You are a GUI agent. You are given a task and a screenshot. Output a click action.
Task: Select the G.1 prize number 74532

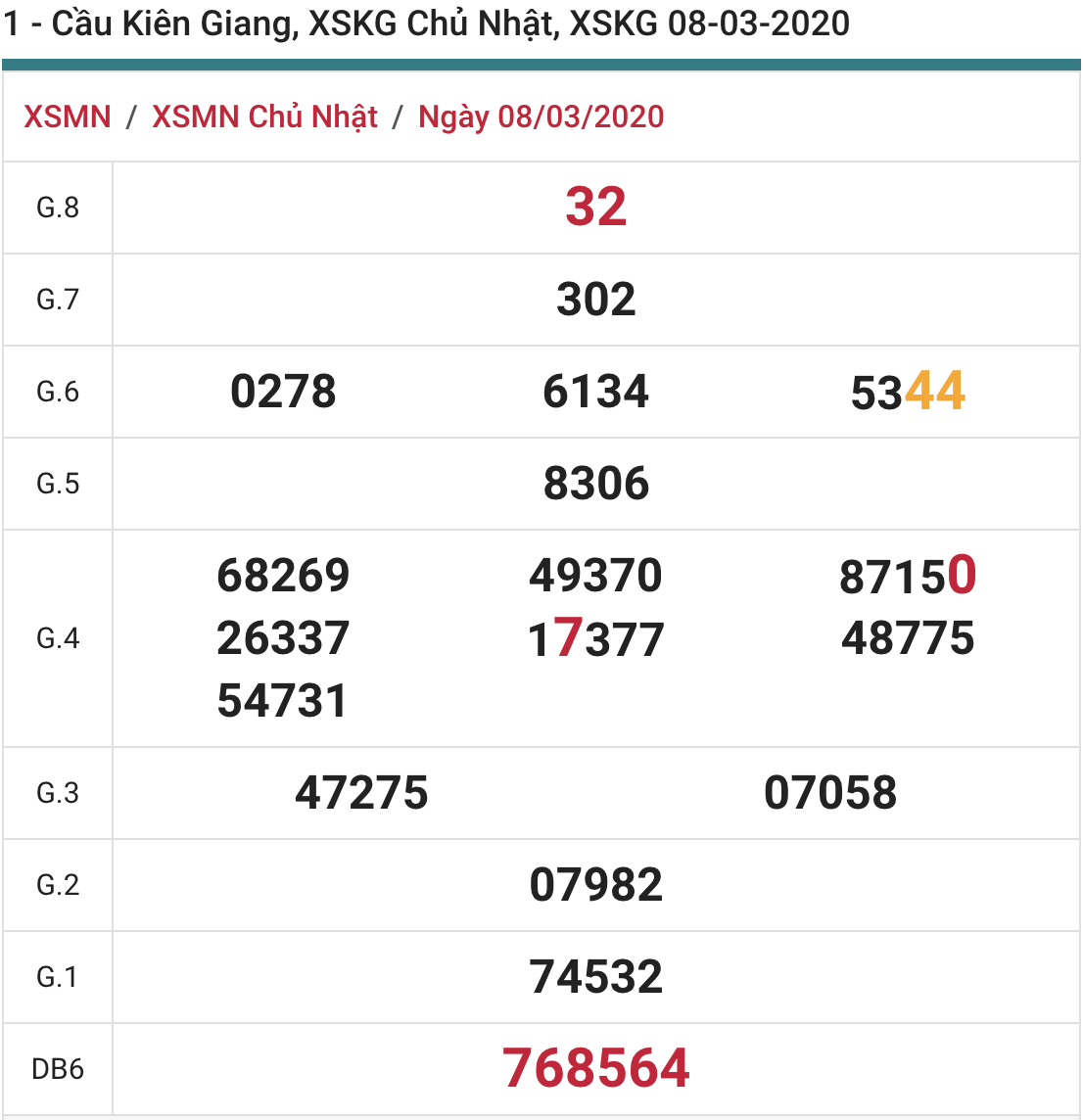(595, 975)
